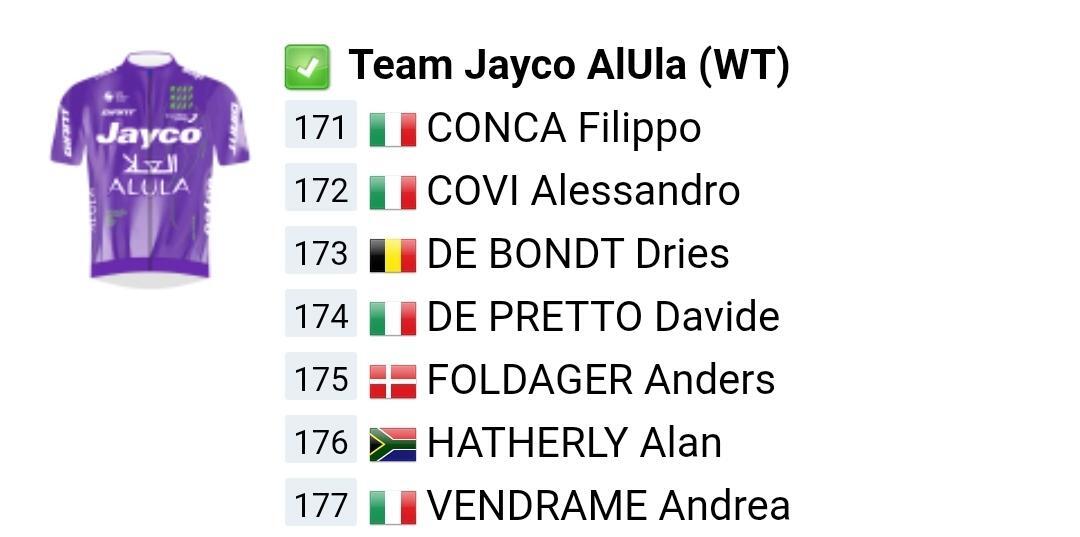Open rider COVI Alessandro's profile
This screenshot has width=1080, height=537.
[583, 191]
